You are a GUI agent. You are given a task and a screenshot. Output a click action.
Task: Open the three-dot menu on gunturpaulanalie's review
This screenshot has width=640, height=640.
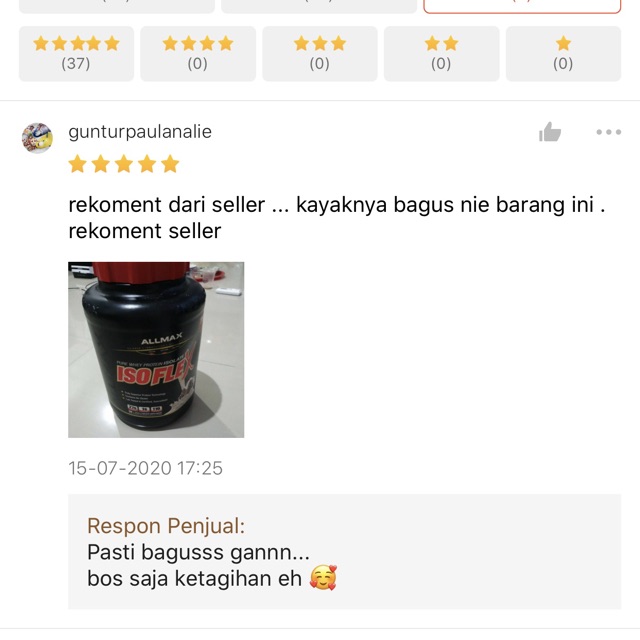pos(608,132)
